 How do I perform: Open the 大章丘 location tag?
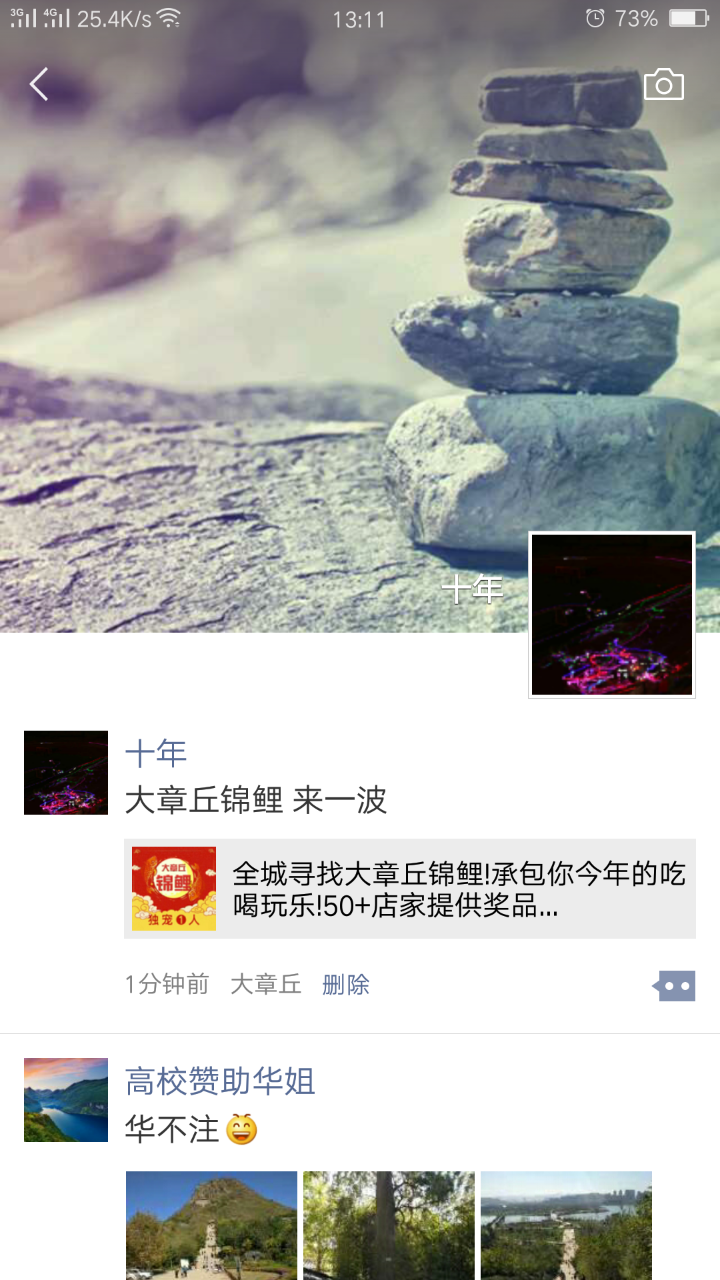(x=266, y=985)
